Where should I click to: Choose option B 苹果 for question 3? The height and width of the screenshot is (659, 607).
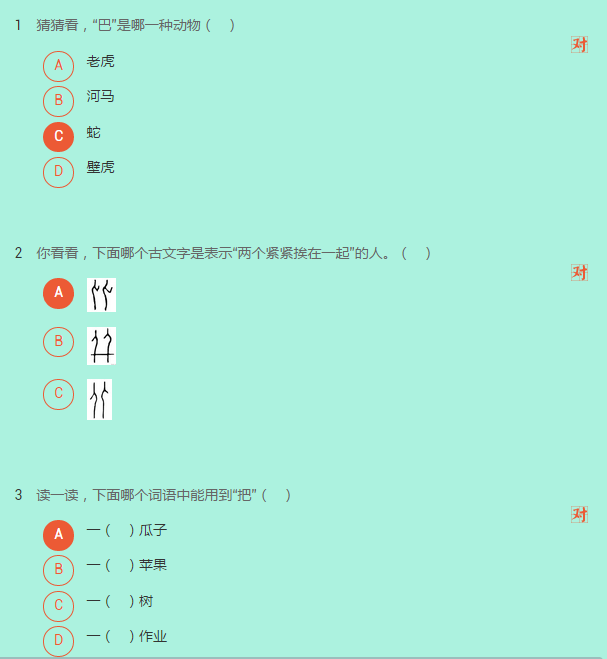[58, 570]
